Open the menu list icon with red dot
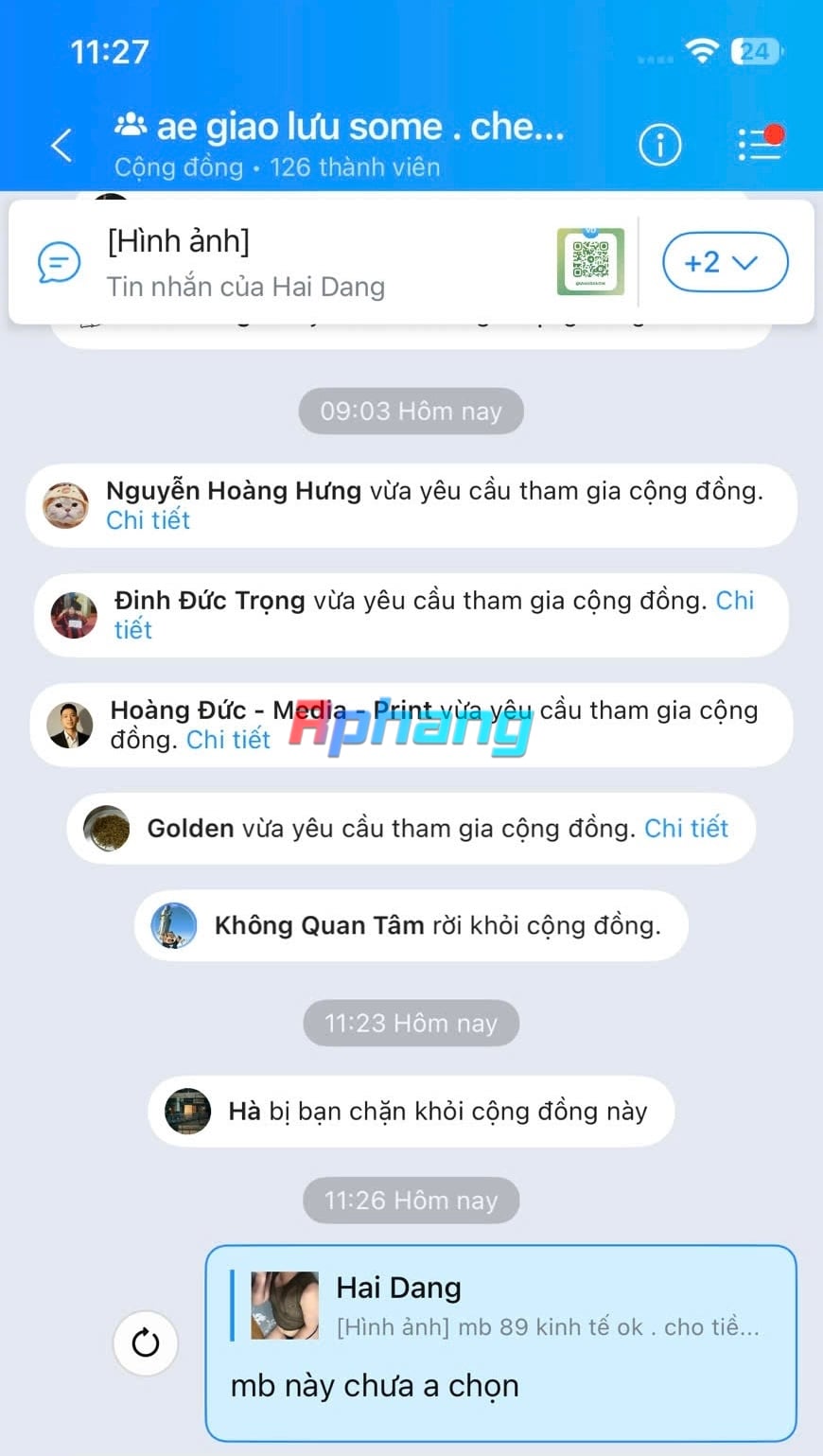Viewport: 823px width, 1456px height. click(x=760, y=143)
